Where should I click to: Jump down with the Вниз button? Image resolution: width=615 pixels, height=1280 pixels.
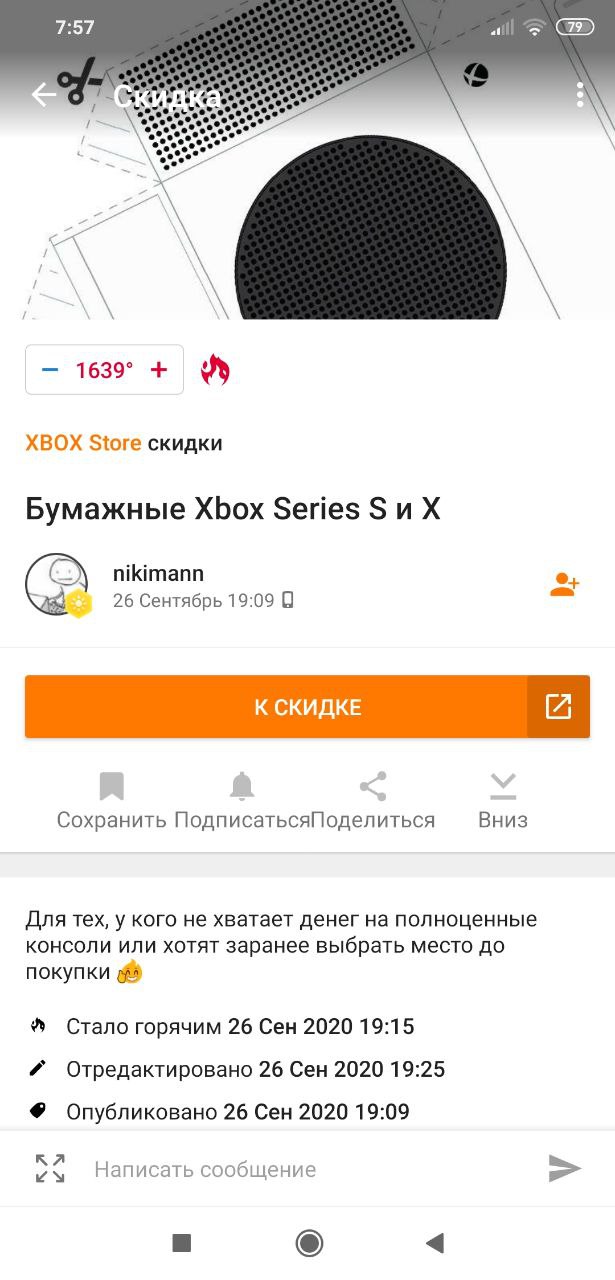tap(503, 801)
